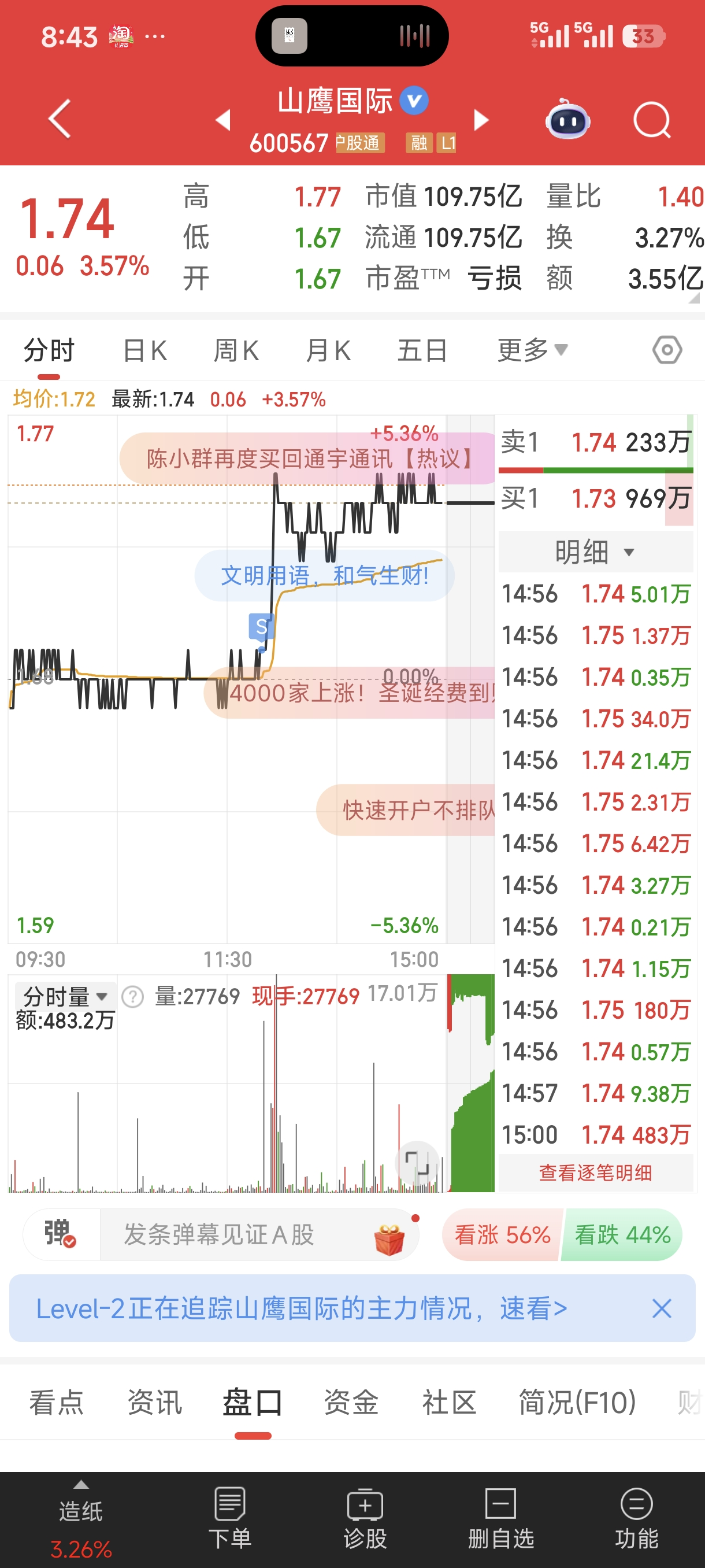The image size is (705, 1568).
Task: Go back with the top-left arrow
Action: [60, 119]
